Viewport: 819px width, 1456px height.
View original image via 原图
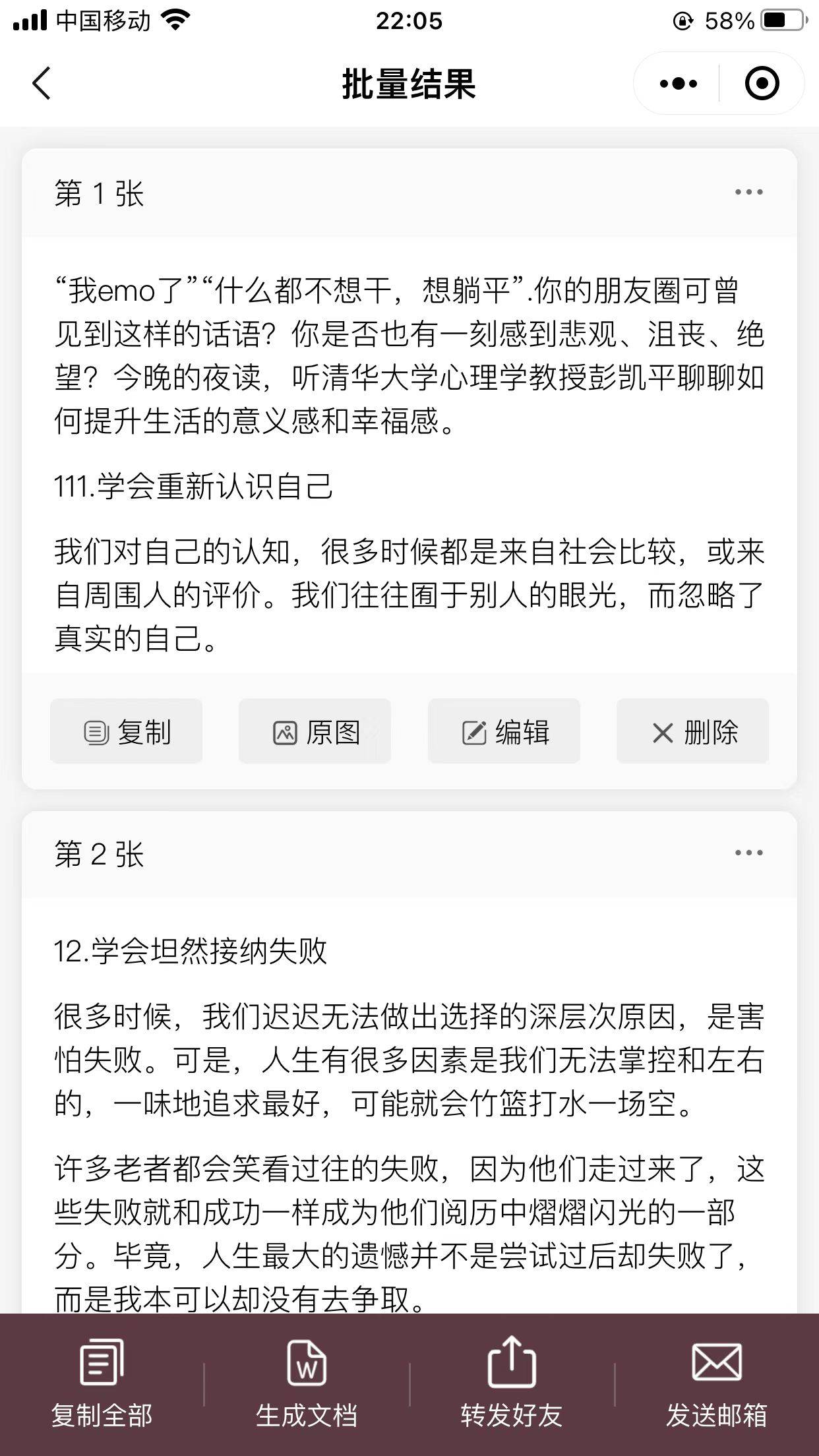tap(315, 732)
